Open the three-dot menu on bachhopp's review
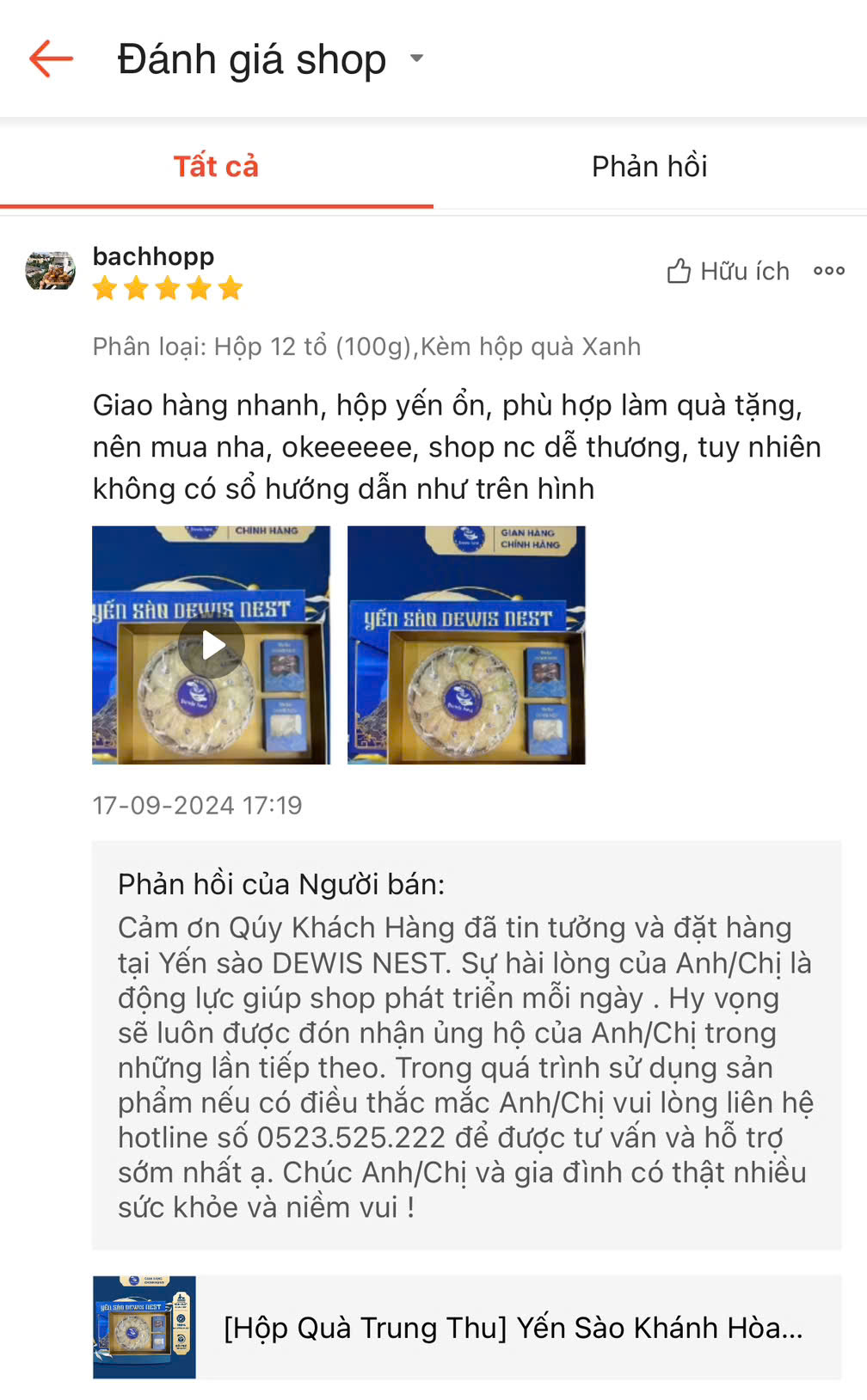The height and width of the screenshot is (1400, 867). point(829,271)
